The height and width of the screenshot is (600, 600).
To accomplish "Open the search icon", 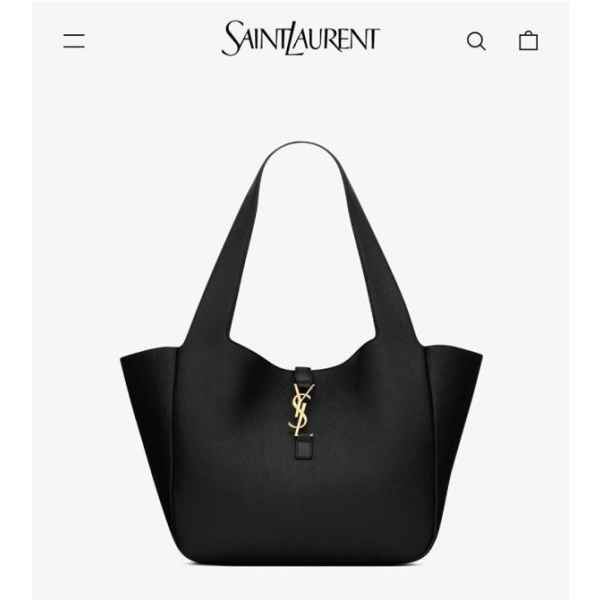I will [x=476, y=41].
